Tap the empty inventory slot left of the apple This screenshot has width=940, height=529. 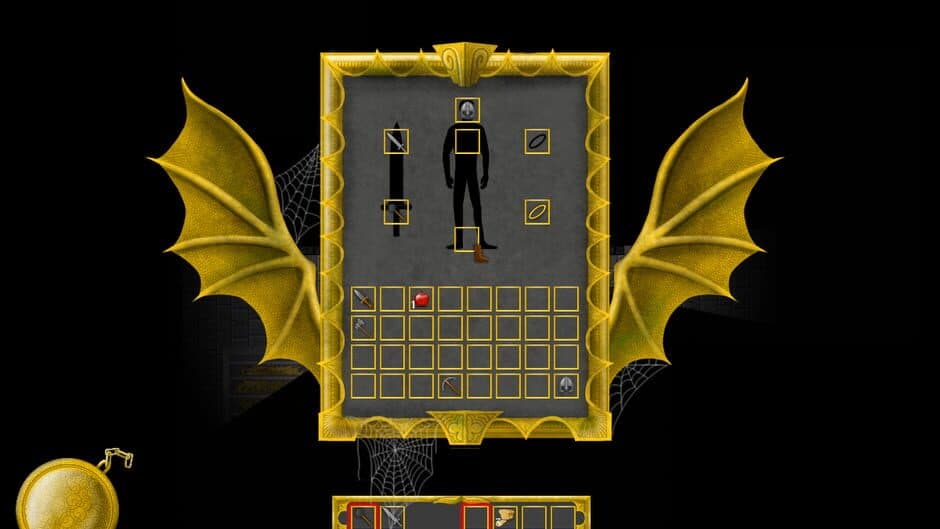[392, 298]
